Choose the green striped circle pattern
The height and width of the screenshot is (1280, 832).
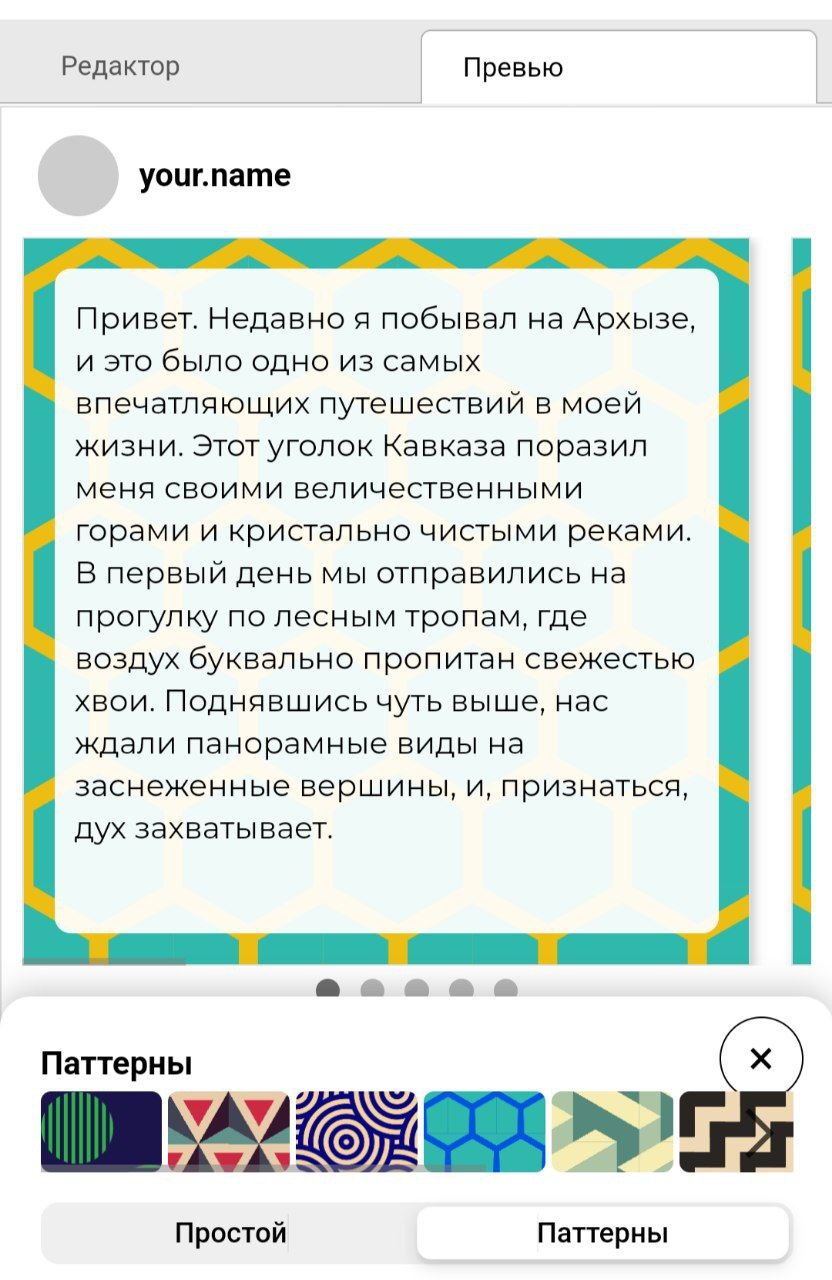(101, 1131)
